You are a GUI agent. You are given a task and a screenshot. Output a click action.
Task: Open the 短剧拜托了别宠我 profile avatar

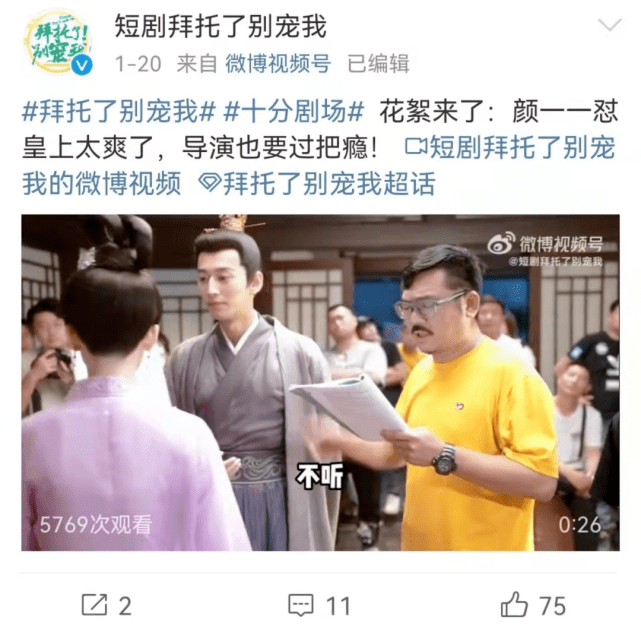(57, 43)
